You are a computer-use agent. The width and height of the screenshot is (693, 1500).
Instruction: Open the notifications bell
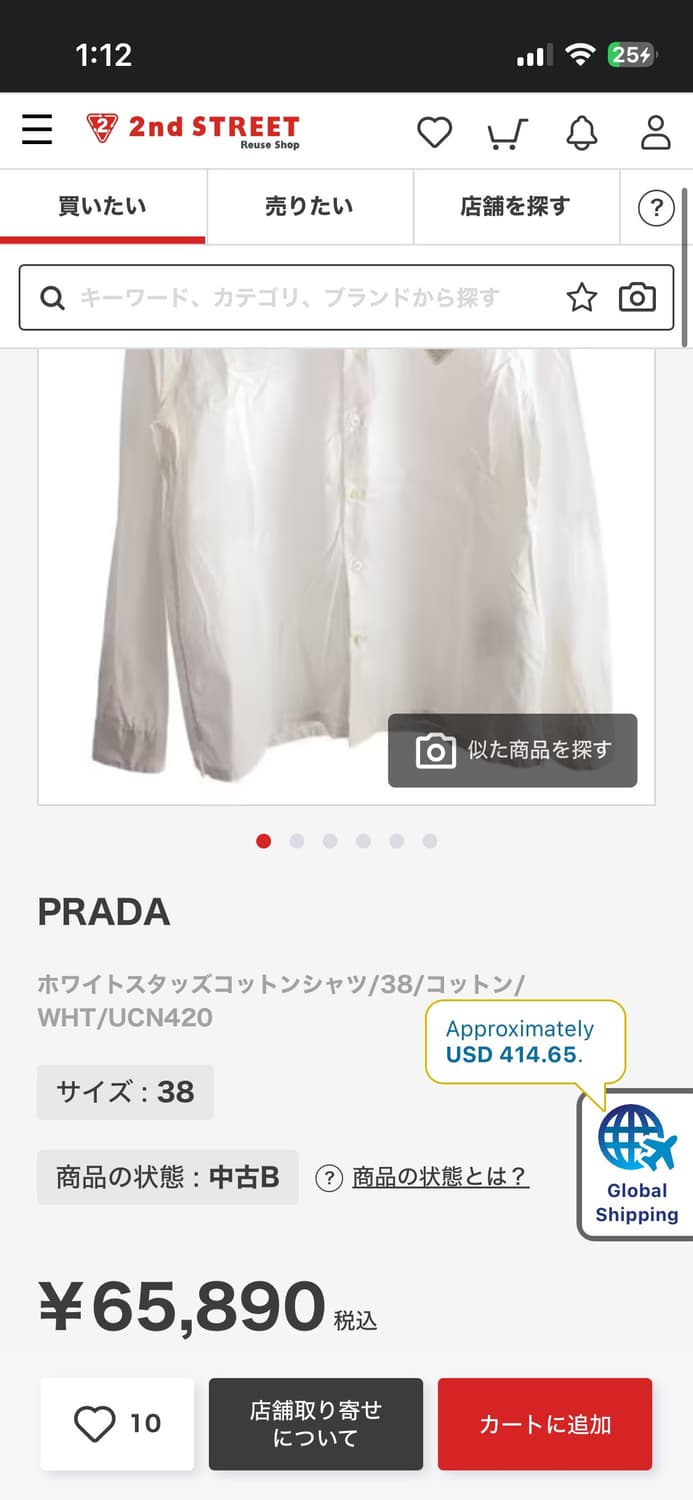click(582, 132)
